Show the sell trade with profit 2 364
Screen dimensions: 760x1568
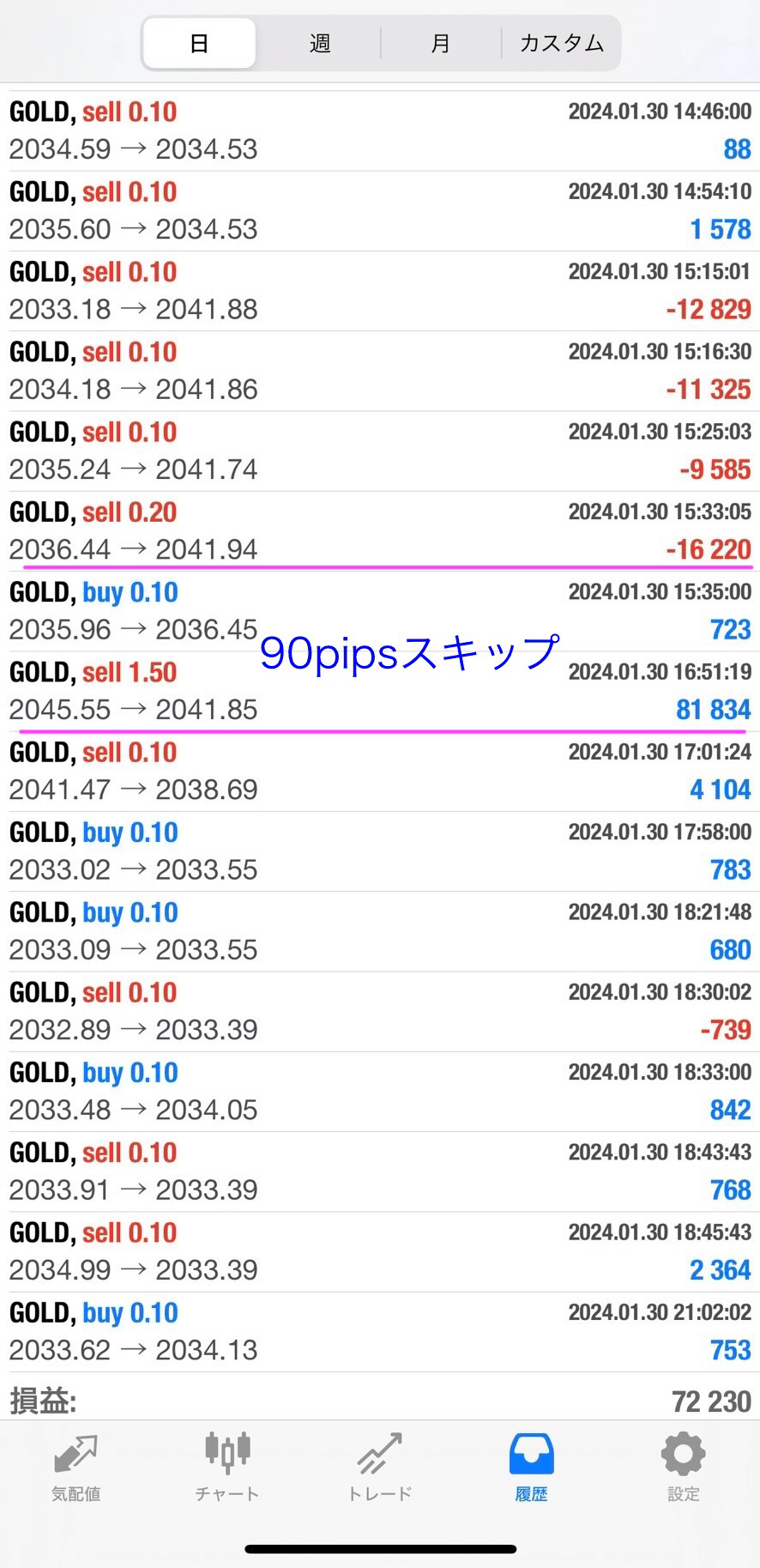tap(380, 1252)
